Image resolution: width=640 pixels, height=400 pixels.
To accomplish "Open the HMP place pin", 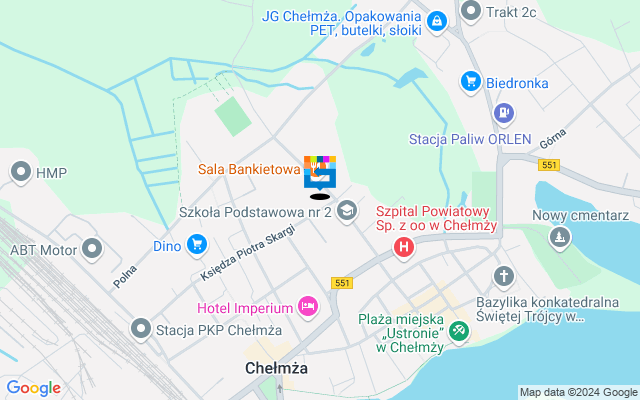I will coord(20,173).
